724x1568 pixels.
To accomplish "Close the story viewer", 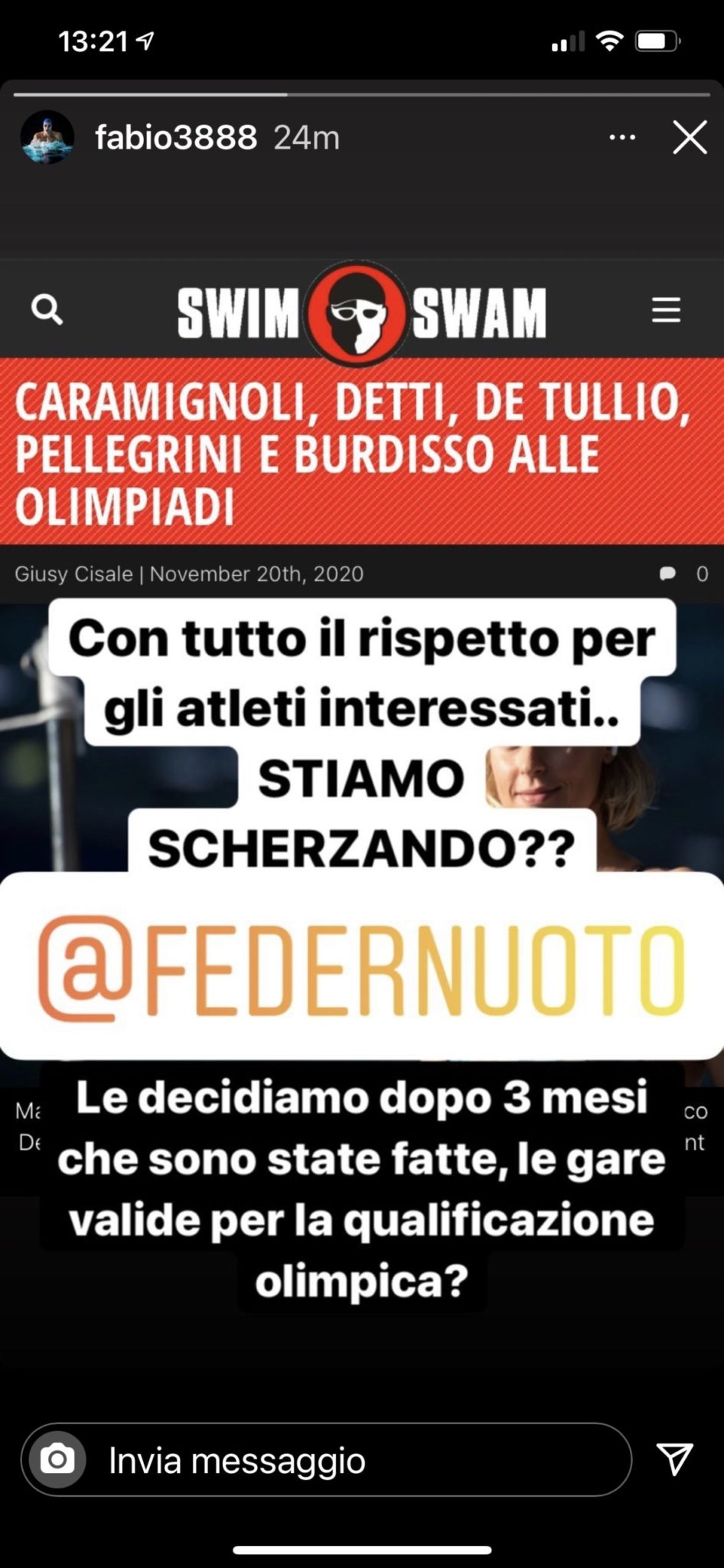I will (690, 138).
